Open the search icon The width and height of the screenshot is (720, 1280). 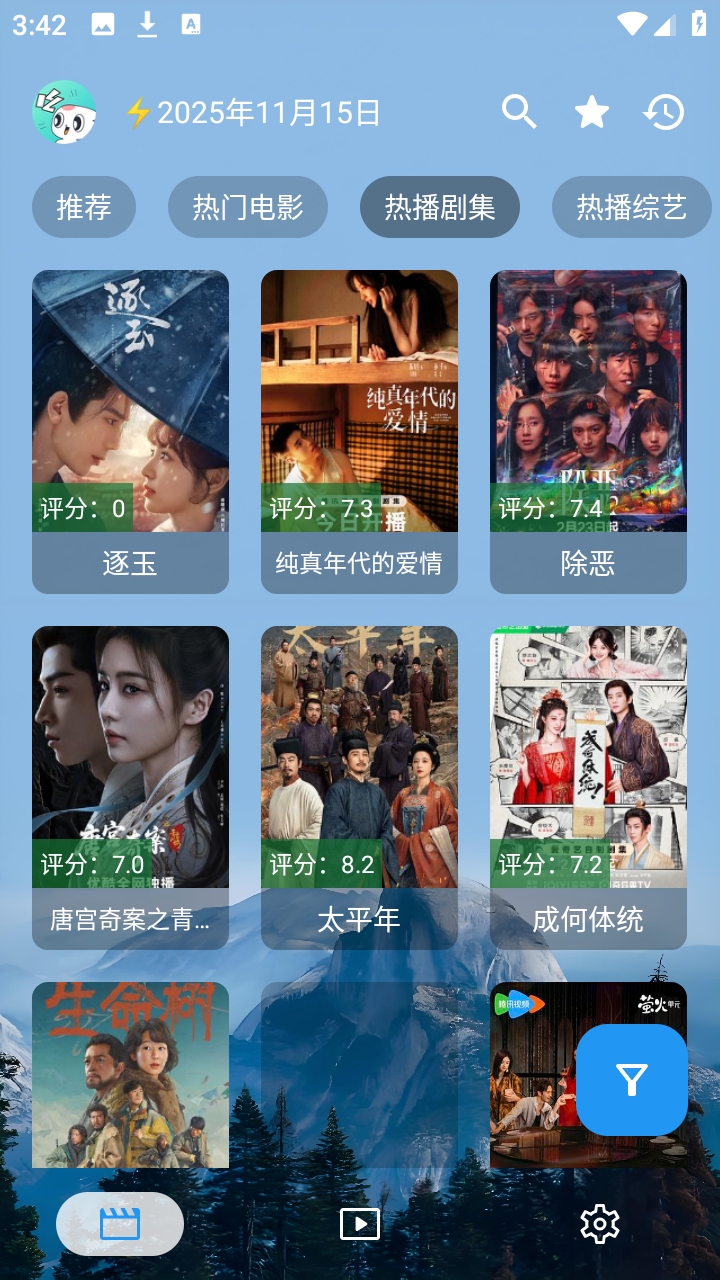pyautogui.click(x=519, y=112)
